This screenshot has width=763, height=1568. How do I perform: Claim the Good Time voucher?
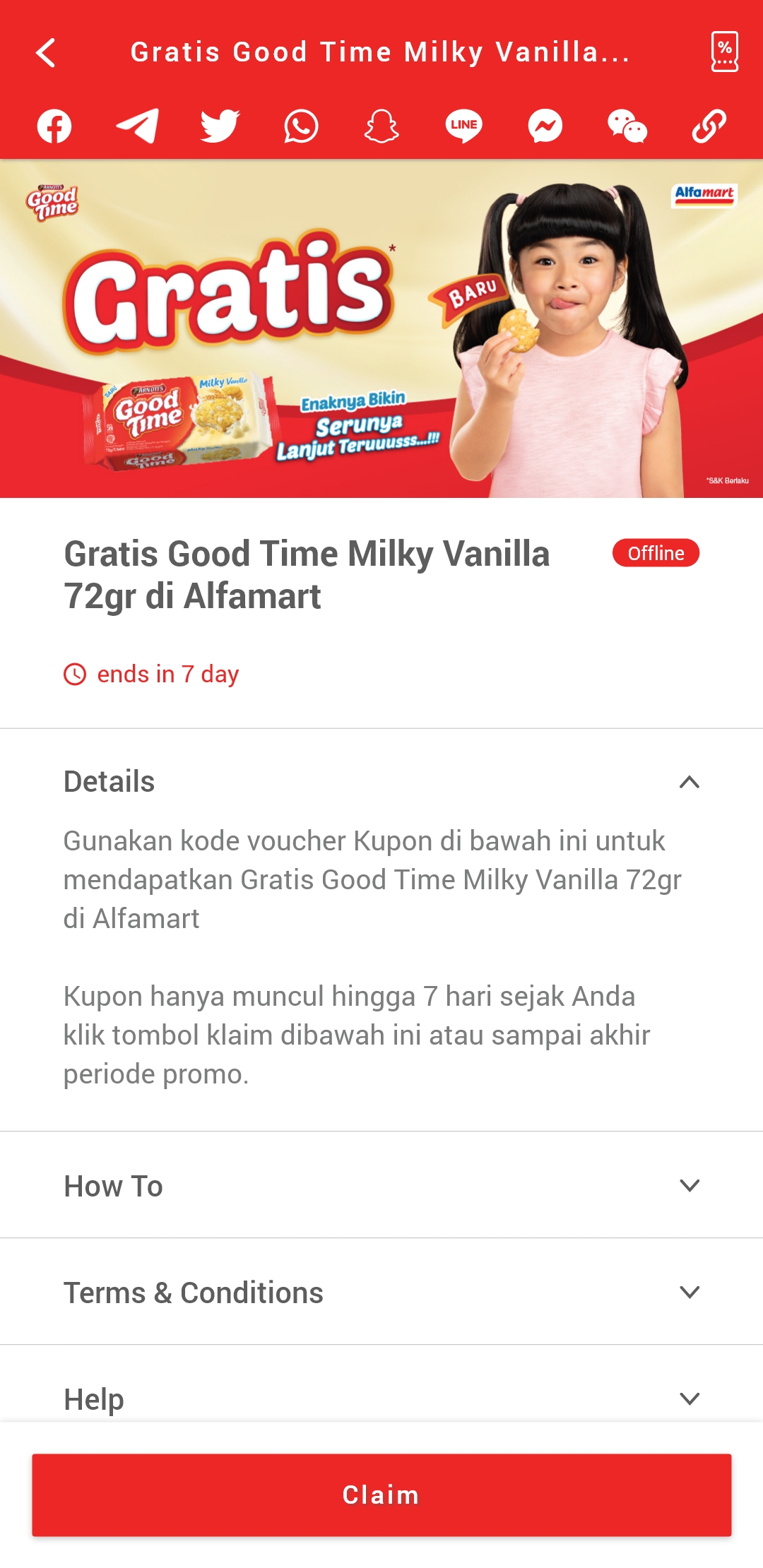tap(381, 1495)
